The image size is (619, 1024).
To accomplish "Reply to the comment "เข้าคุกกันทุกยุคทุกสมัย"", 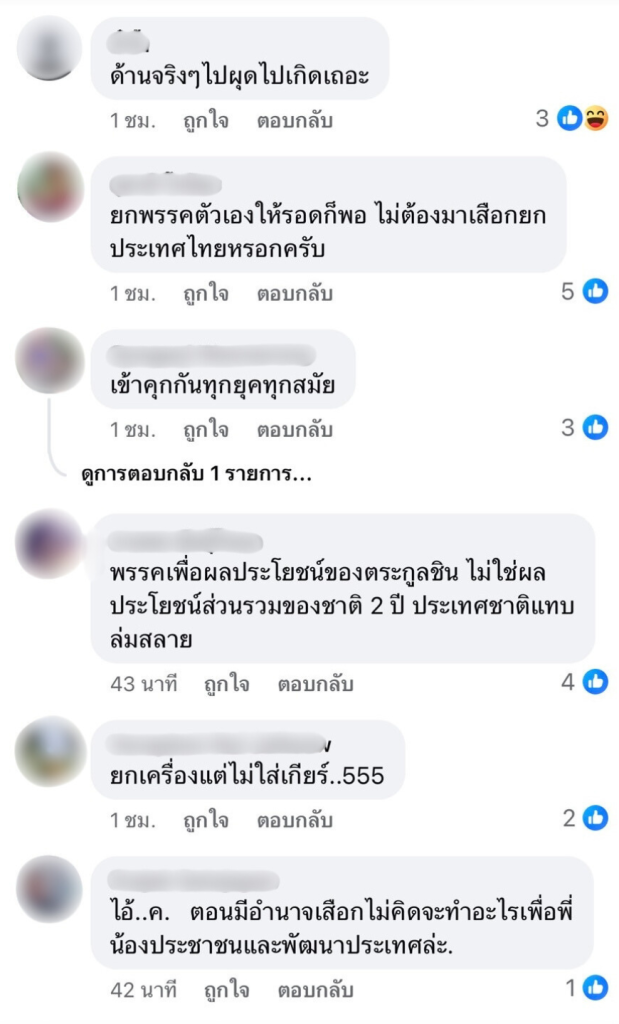I will (x=295, y=430).
